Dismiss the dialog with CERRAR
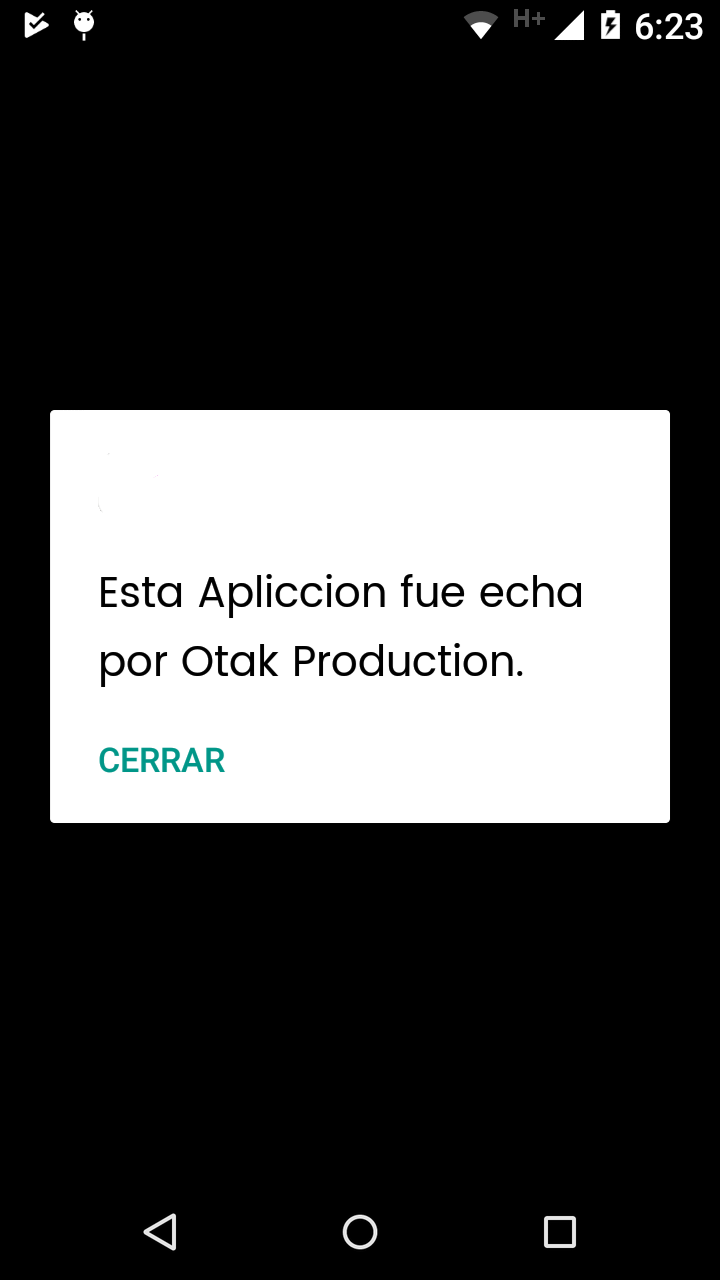This screenshot has width=720, height=1280. click(162, 760)
